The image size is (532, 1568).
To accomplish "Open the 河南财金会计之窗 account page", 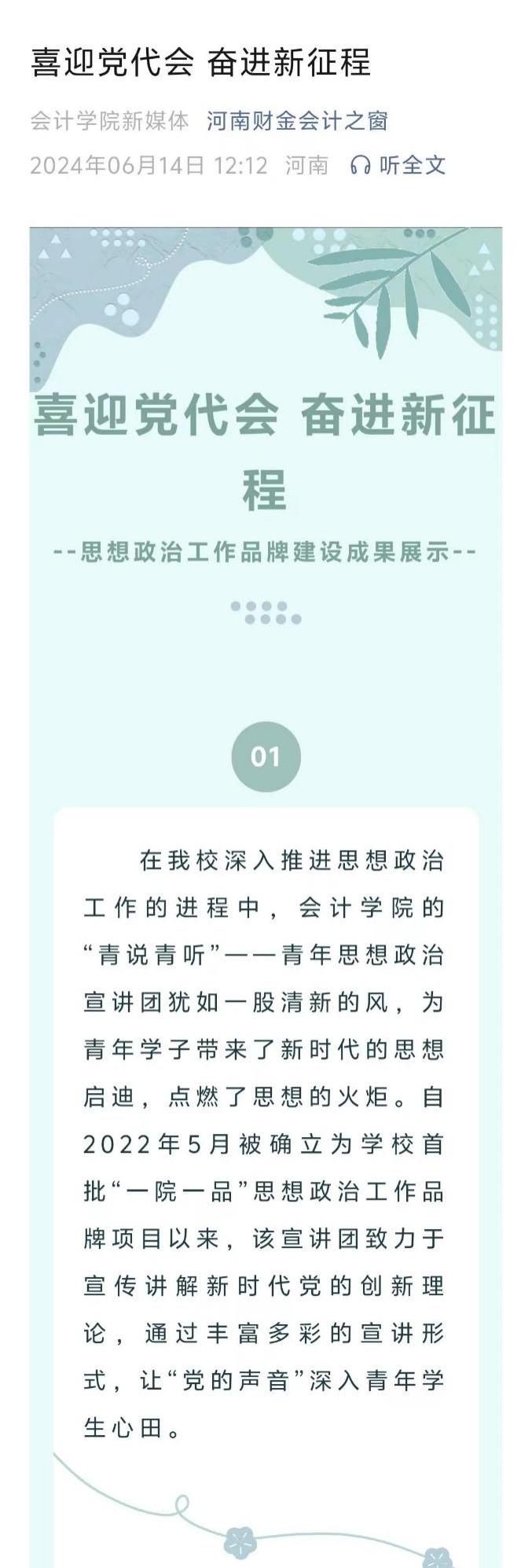I will tap(297, 121).
